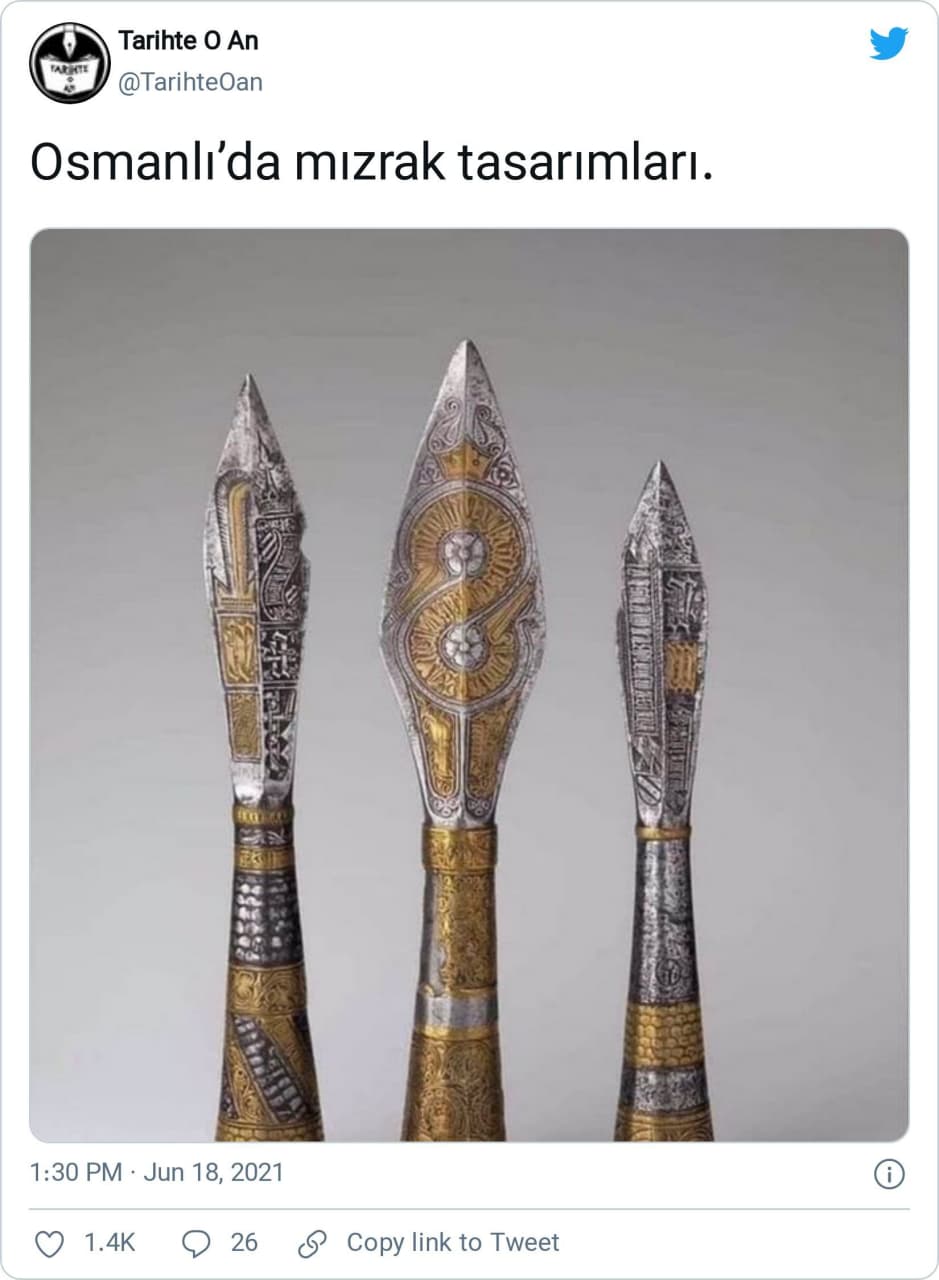Like this tweet with the heart

[50, 1243]
